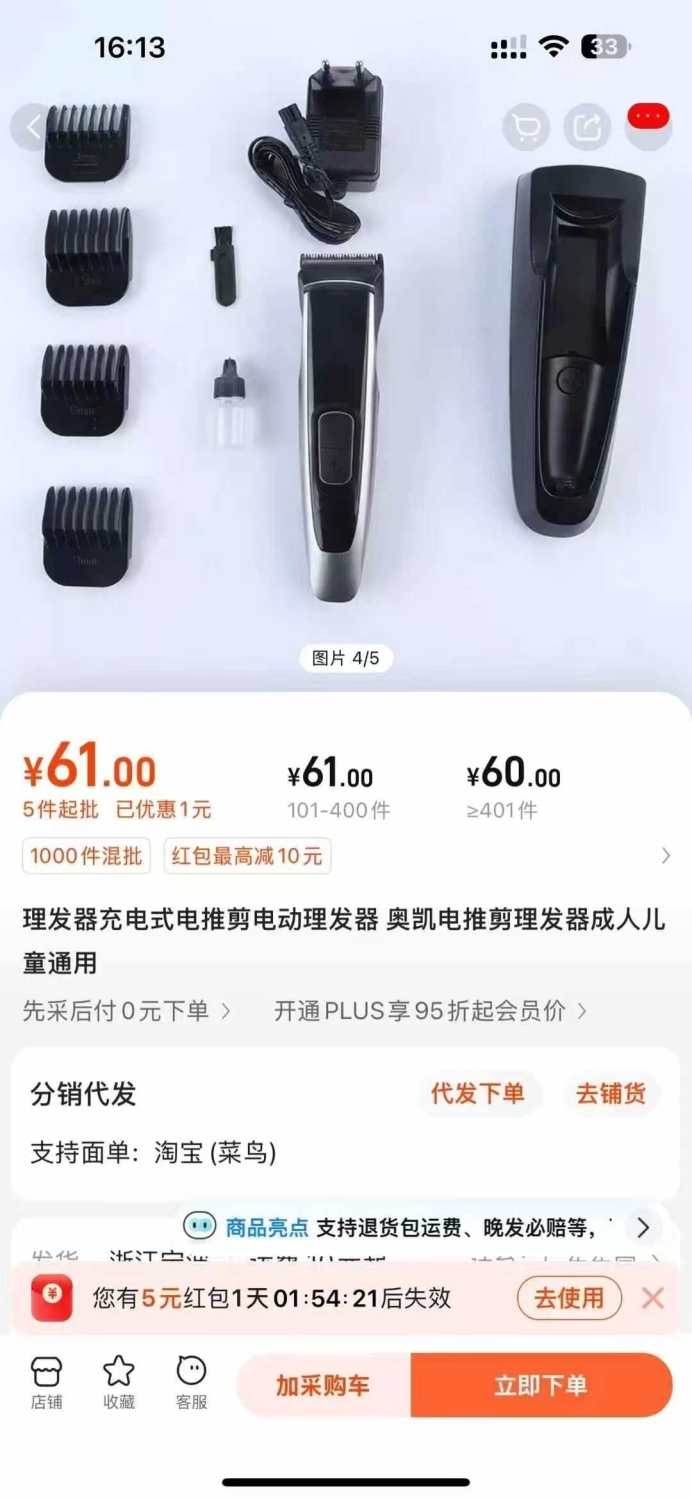Tap 加采购车 to add to cart

click(x=323, y=1385)
